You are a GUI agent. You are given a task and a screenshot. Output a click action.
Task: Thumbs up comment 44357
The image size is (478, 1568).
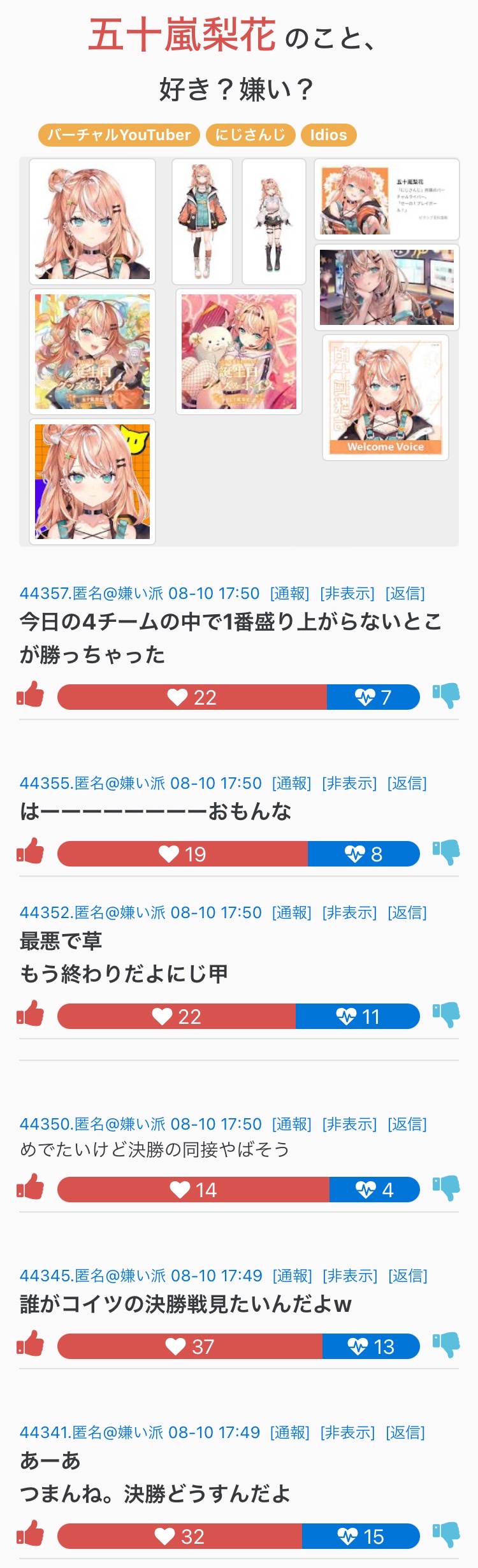pyautogui.click(x=31, y=696)
